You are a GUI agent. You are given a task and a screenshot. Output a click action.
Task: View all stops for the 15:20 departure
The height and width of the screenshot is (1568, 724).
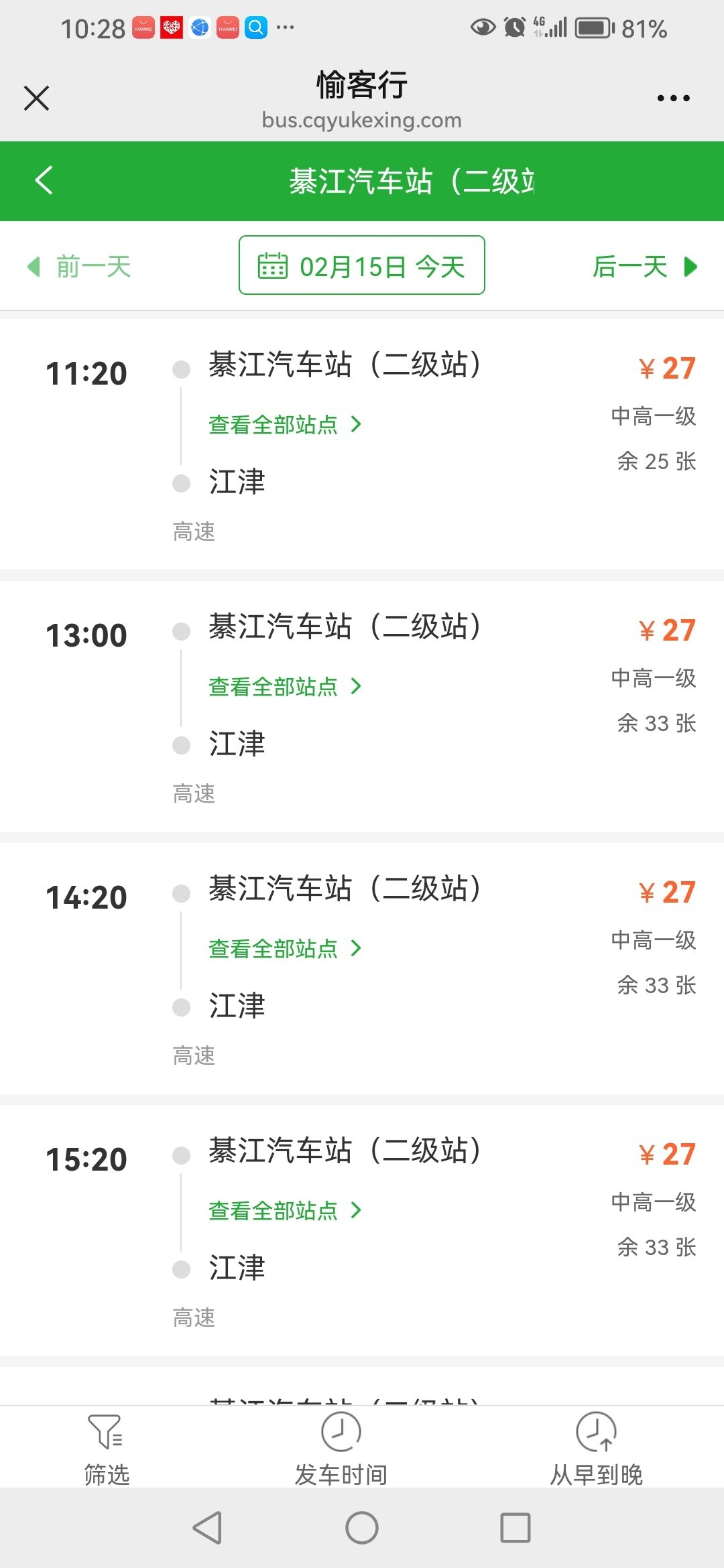(285, 1210)
